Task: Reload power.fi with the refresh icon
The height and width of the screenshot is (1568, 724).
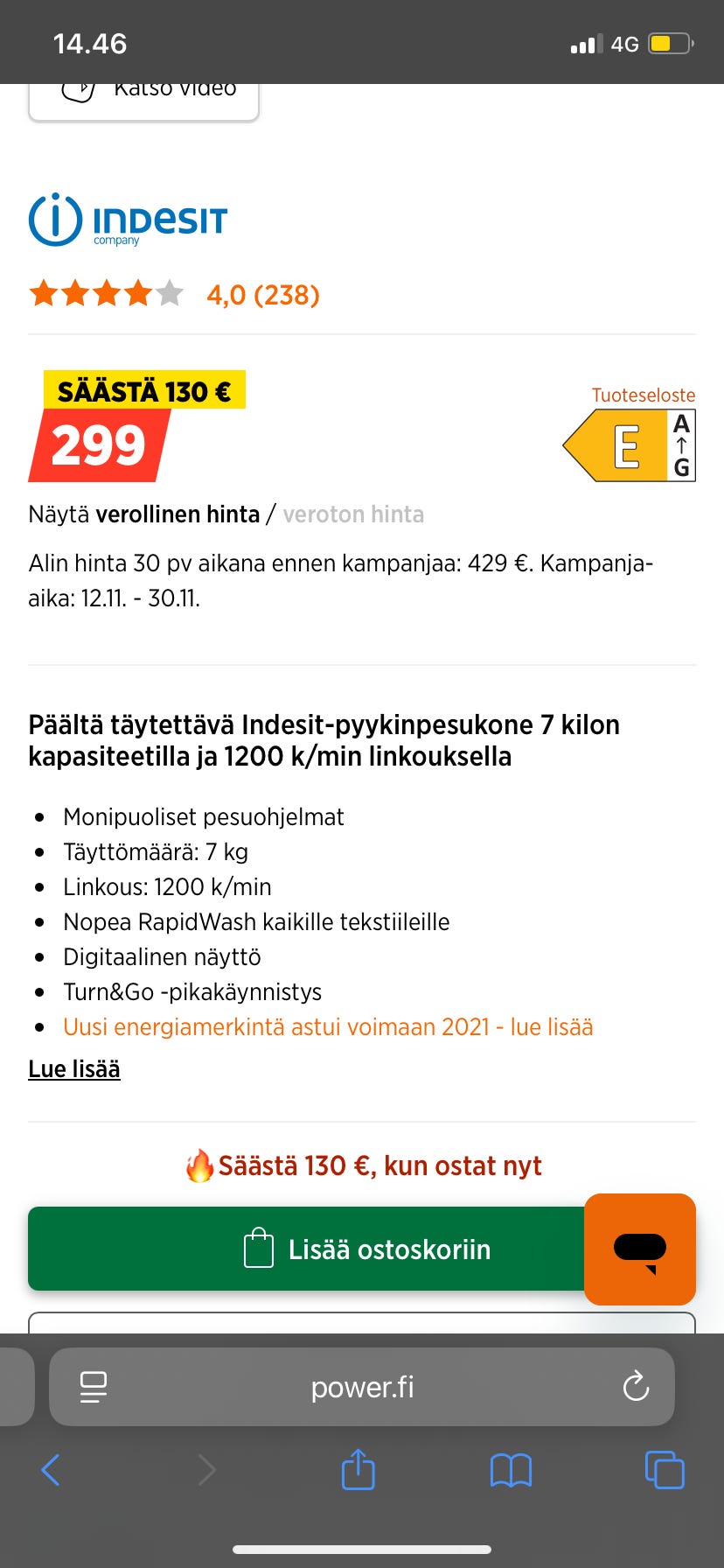Action: coord(636,1387)
